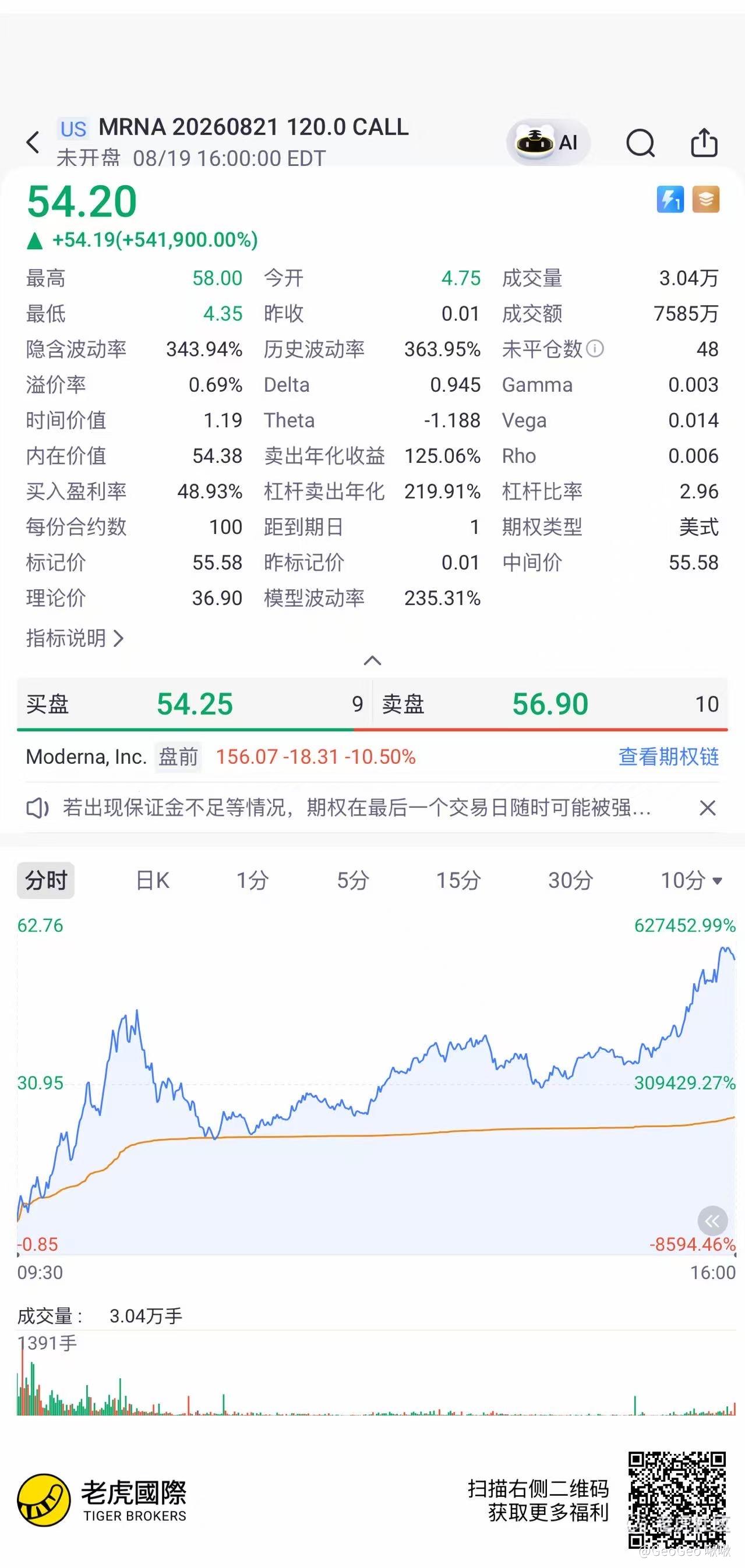Viewport: 745px width, 1568px height.
Task: Open the 10分 interval dropdown
Action: click(691, 880)
